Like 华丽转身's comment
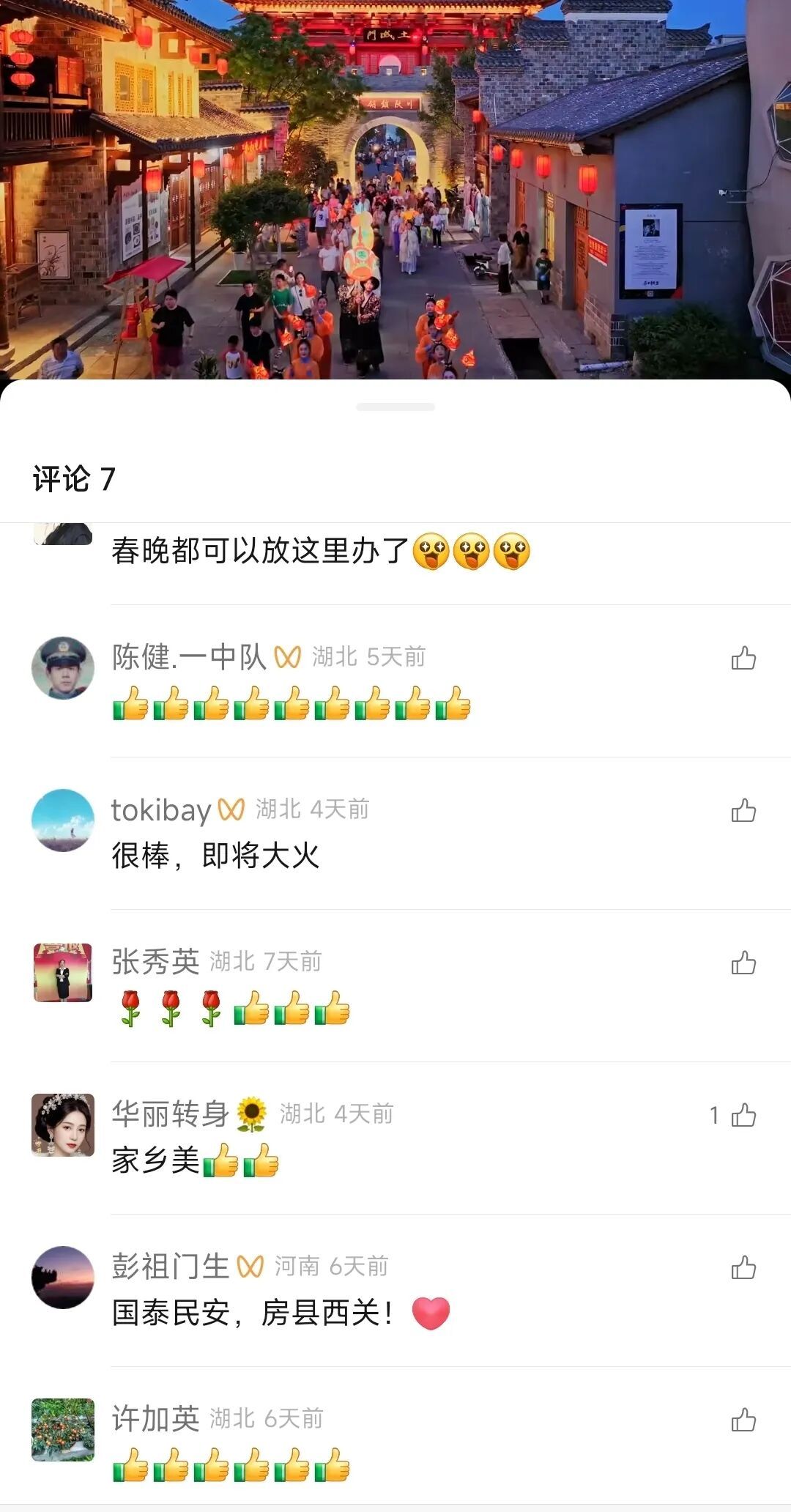This screenshot has height=1512, width=791. (x=743, y=1115)
